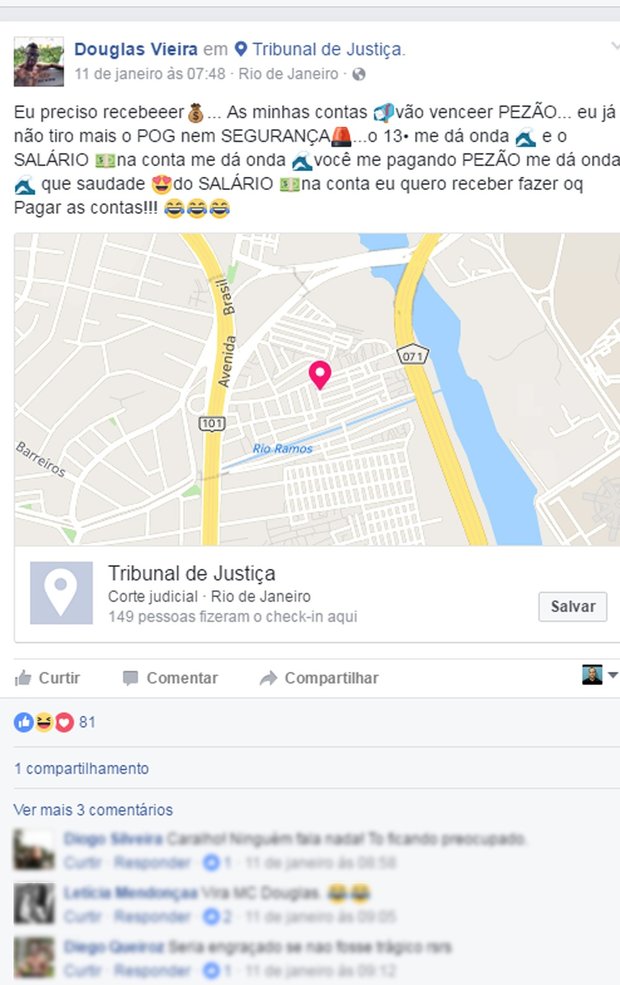Viewport: 620px width, 985px height.
Task: Like the post with Curtir
Action: coord(47,678)
